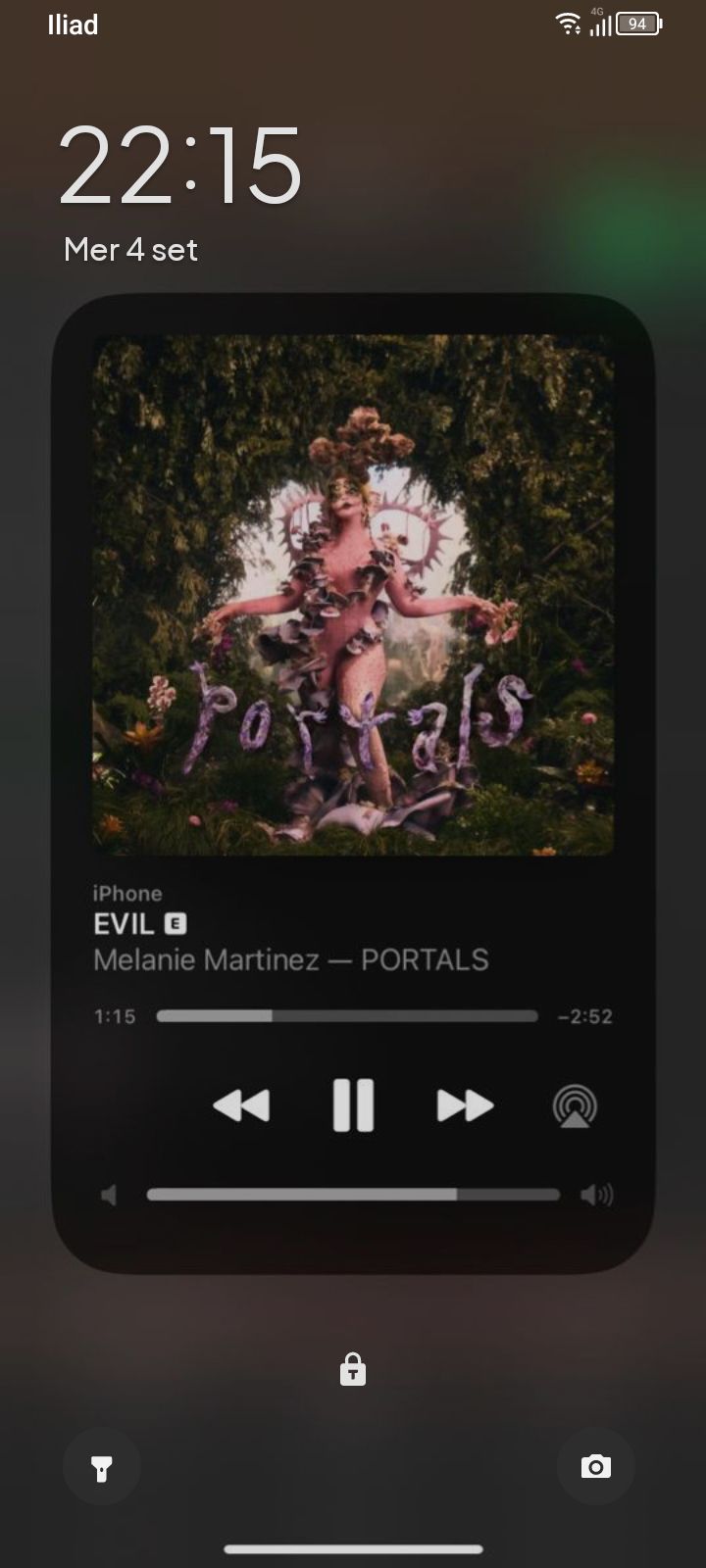The image size is (706, 1568).
Task: Open the camera shortcut
Action: point(595,1467)
